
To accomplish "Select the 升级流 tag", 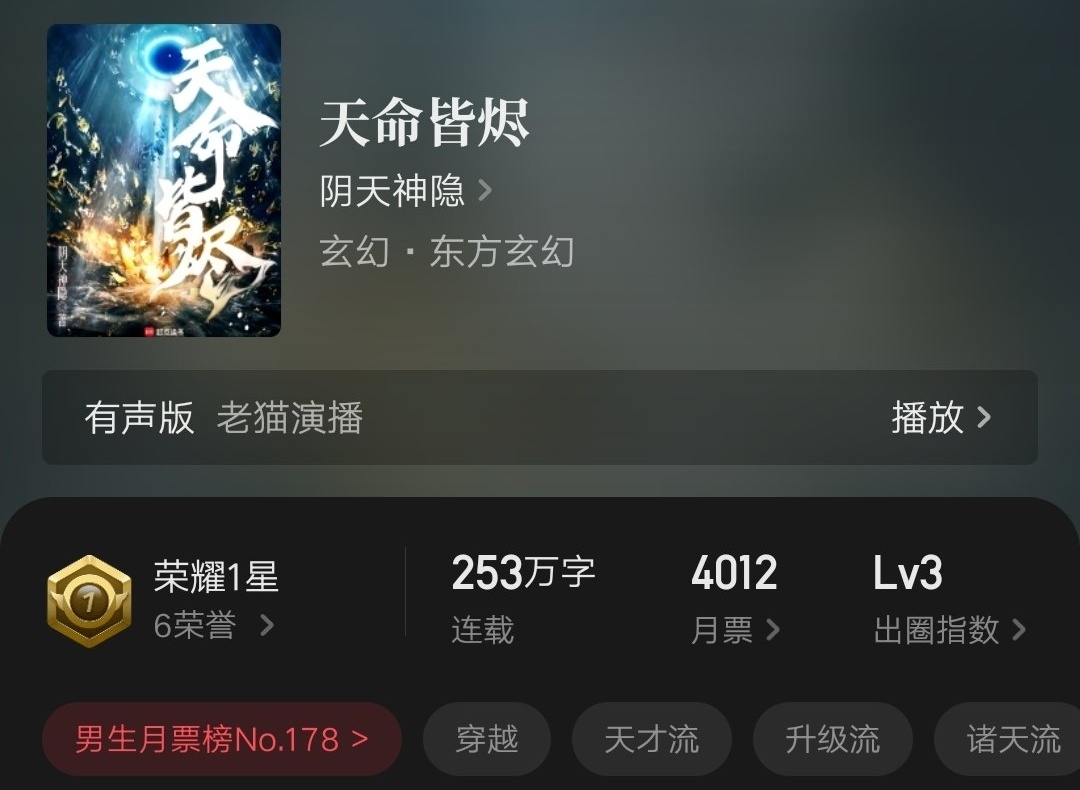I will click(832, 739).
